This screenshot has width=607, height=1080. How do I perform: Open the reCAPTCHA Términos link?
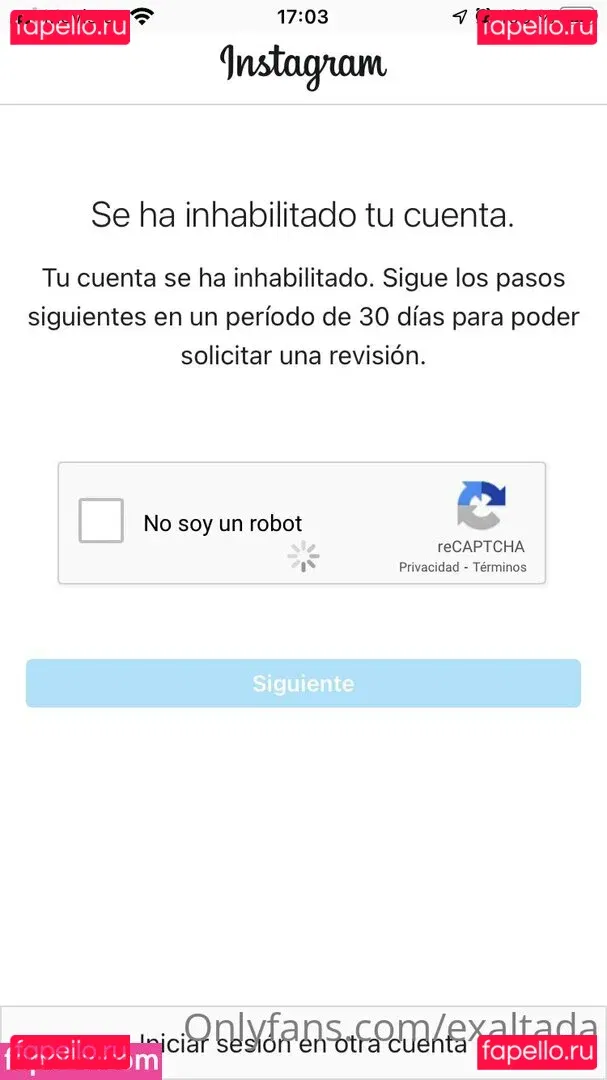pyautogui.click(x=500, y=567)
